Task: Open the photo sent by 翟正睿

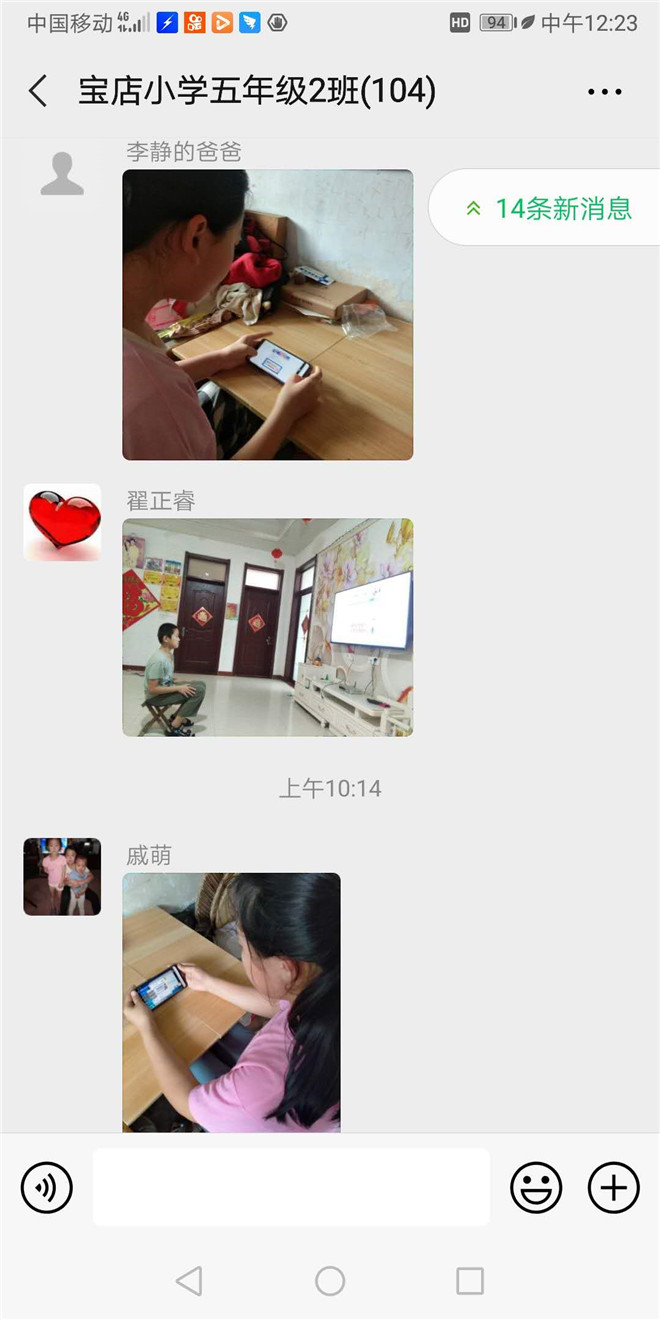Action: coord(268,628)
